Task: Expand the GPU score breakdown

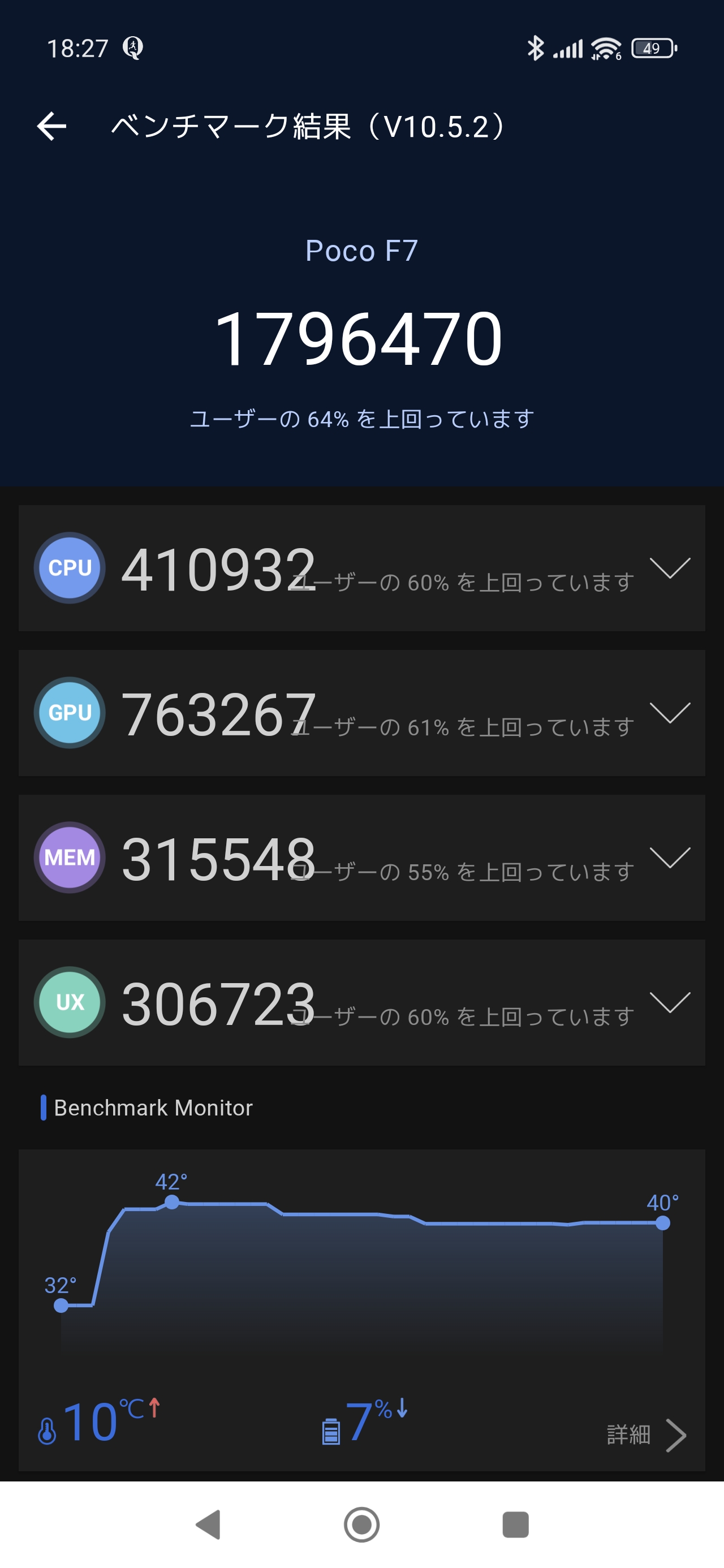Action: [669, 713]
